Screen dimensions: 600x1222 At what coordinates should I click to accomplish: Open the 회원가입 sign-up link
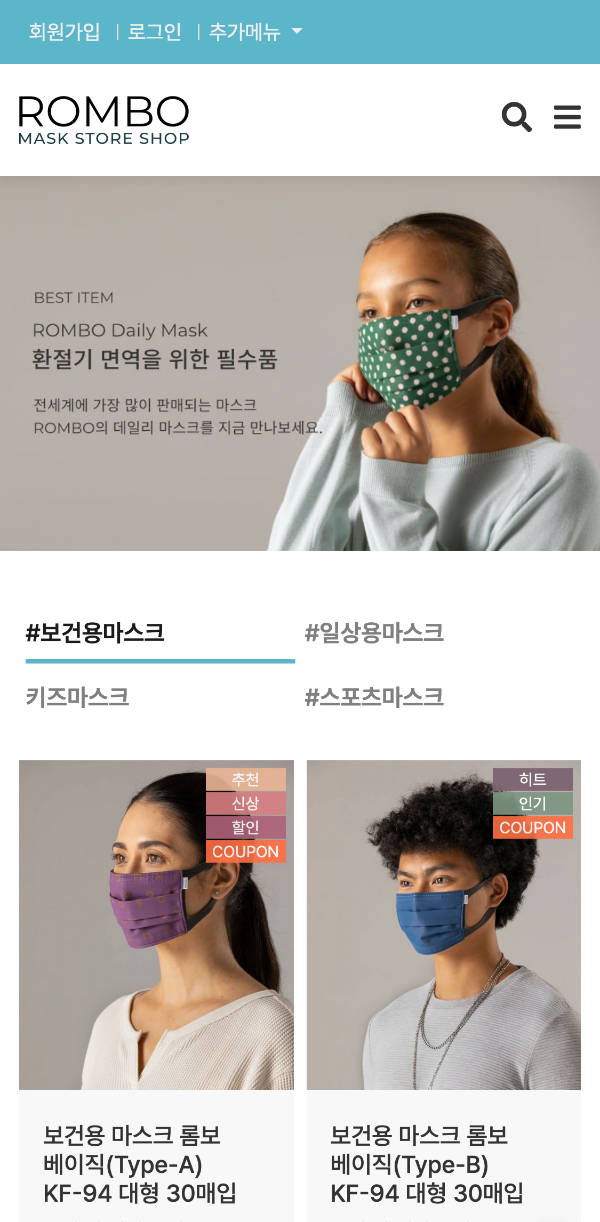point(64,32)
